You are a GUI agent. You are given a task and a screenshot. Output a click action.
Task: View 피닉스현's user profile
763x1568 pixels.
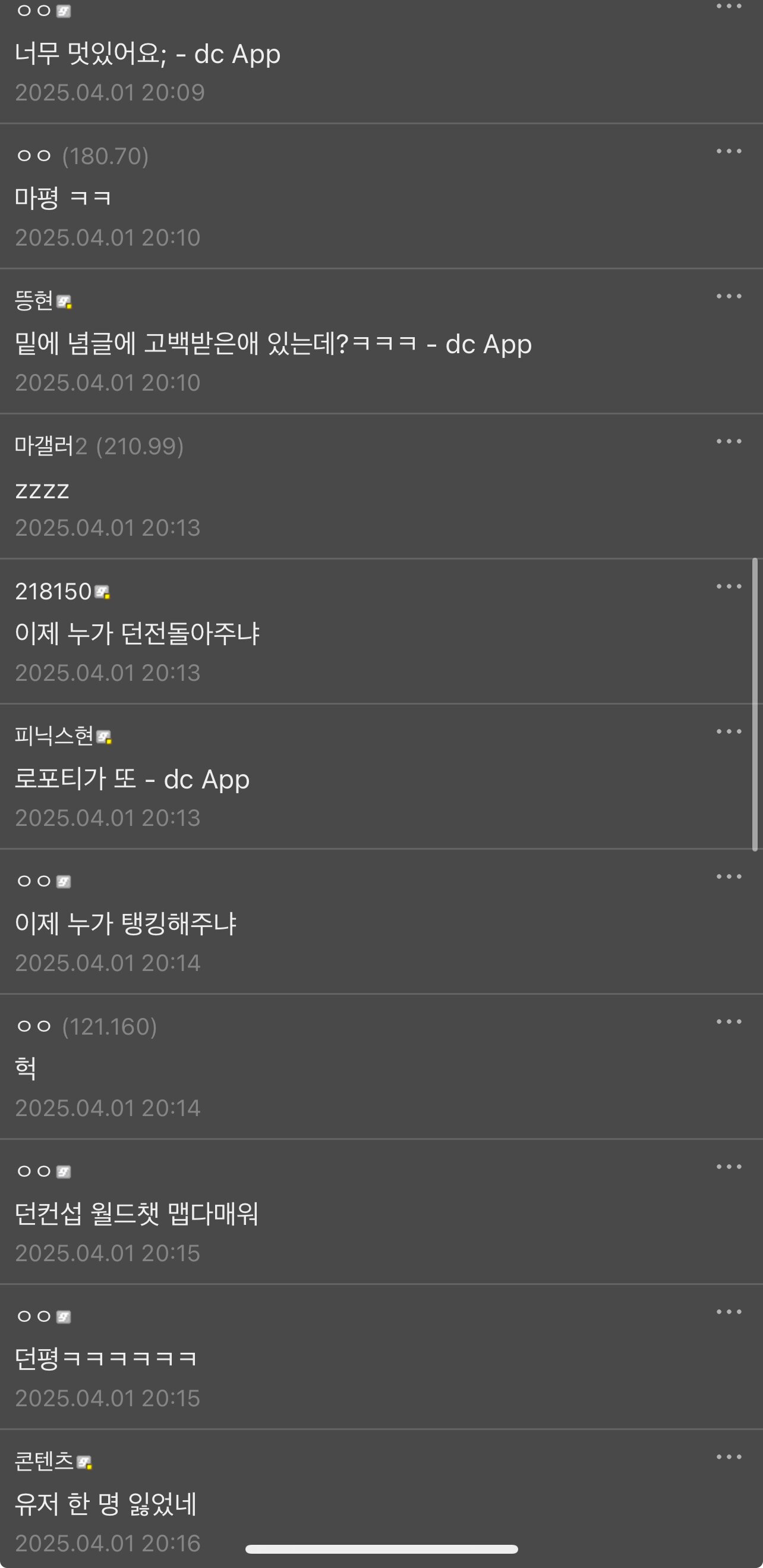pyautogui.click(x=54, y=736)
